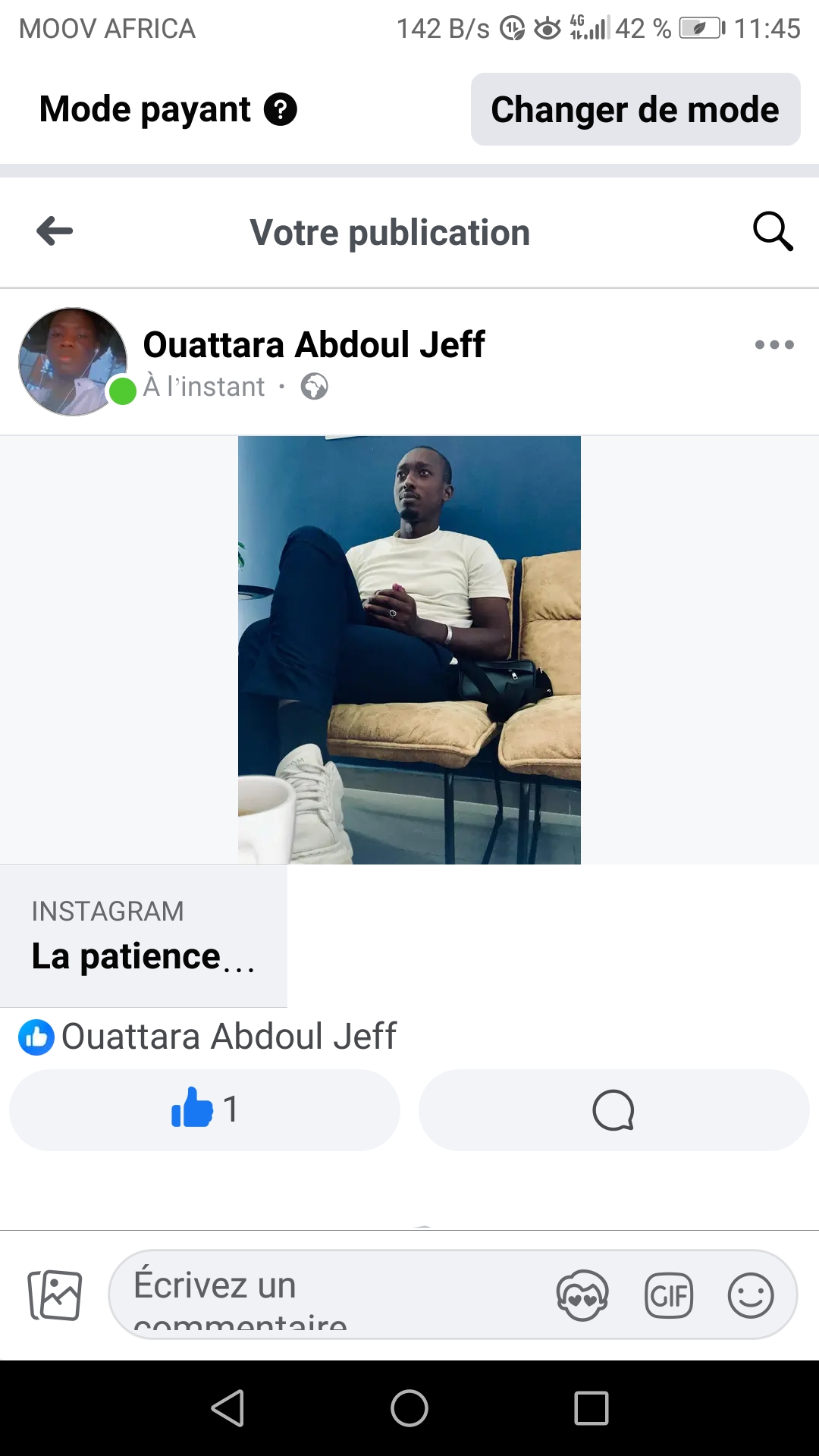
Task: Open the post's three-dot options menu
Action: click(x=774, y=345)
